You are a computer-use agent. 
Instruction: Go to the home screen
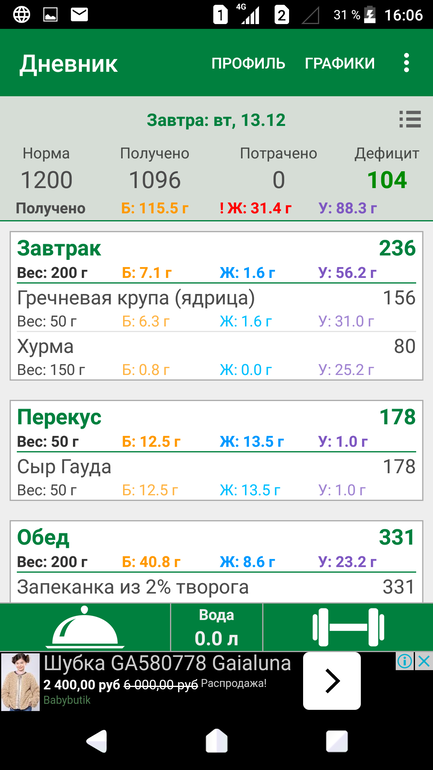[216, 741]
